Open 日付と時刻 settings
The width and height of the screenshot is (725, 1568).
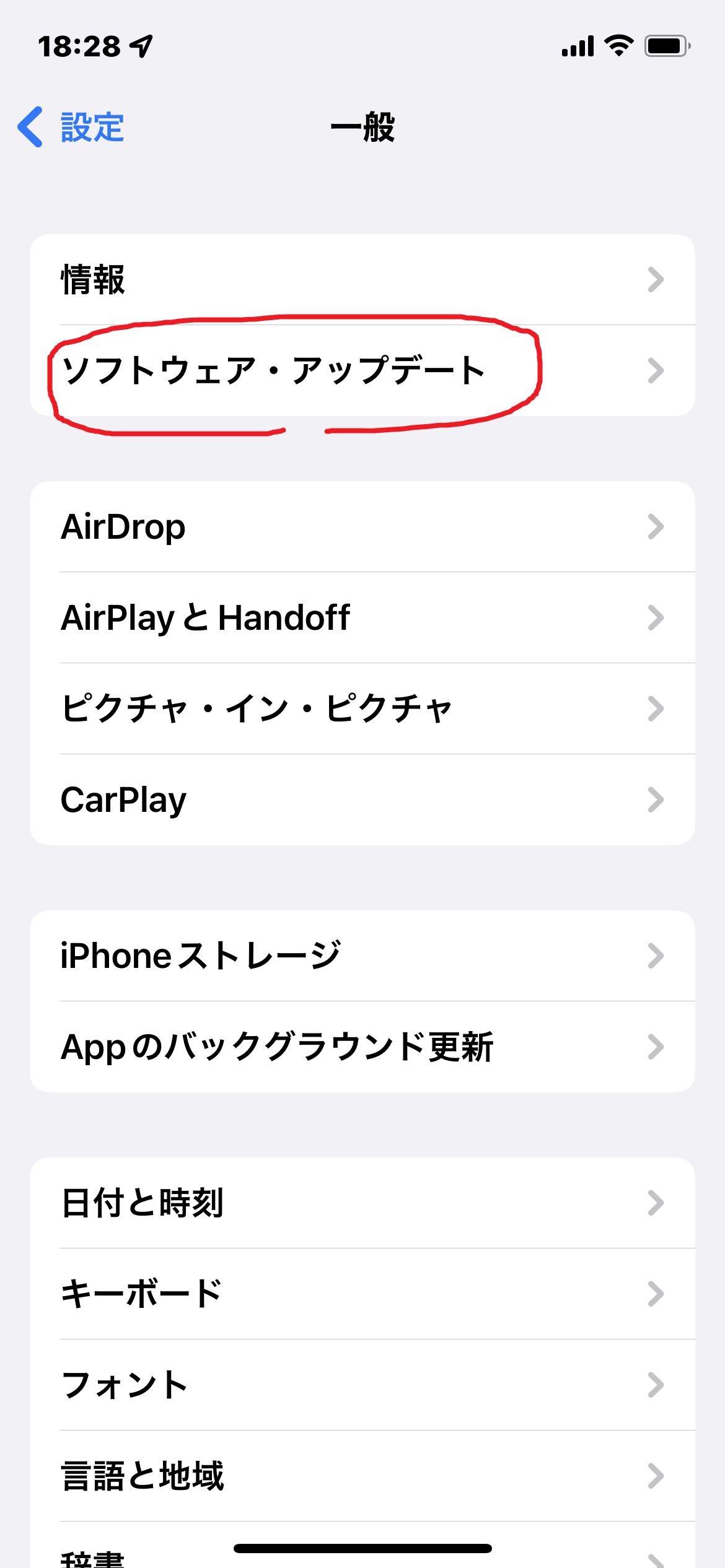362,1203
